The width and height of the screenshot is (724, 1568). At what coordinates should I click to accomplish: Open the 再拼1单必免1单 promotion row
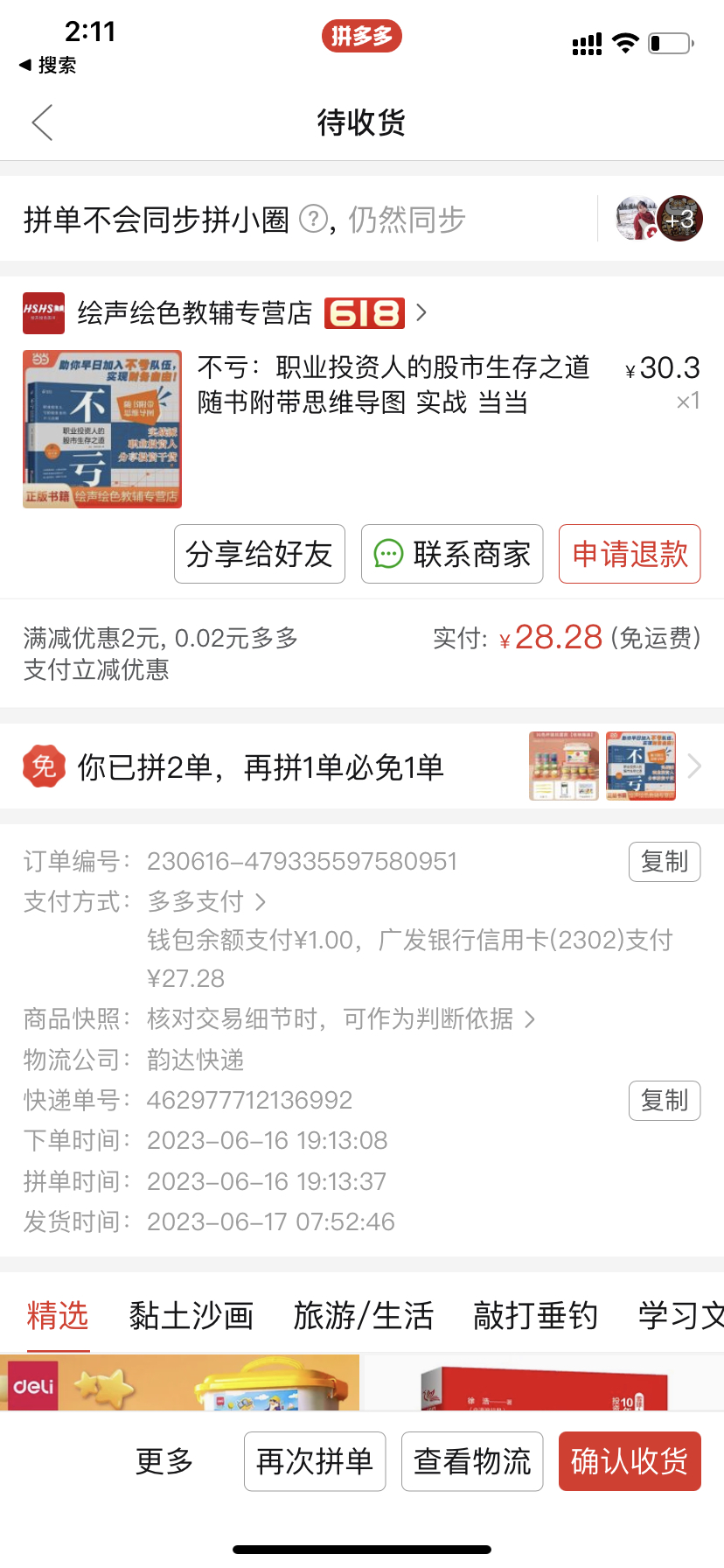click(x=362, y=767)
